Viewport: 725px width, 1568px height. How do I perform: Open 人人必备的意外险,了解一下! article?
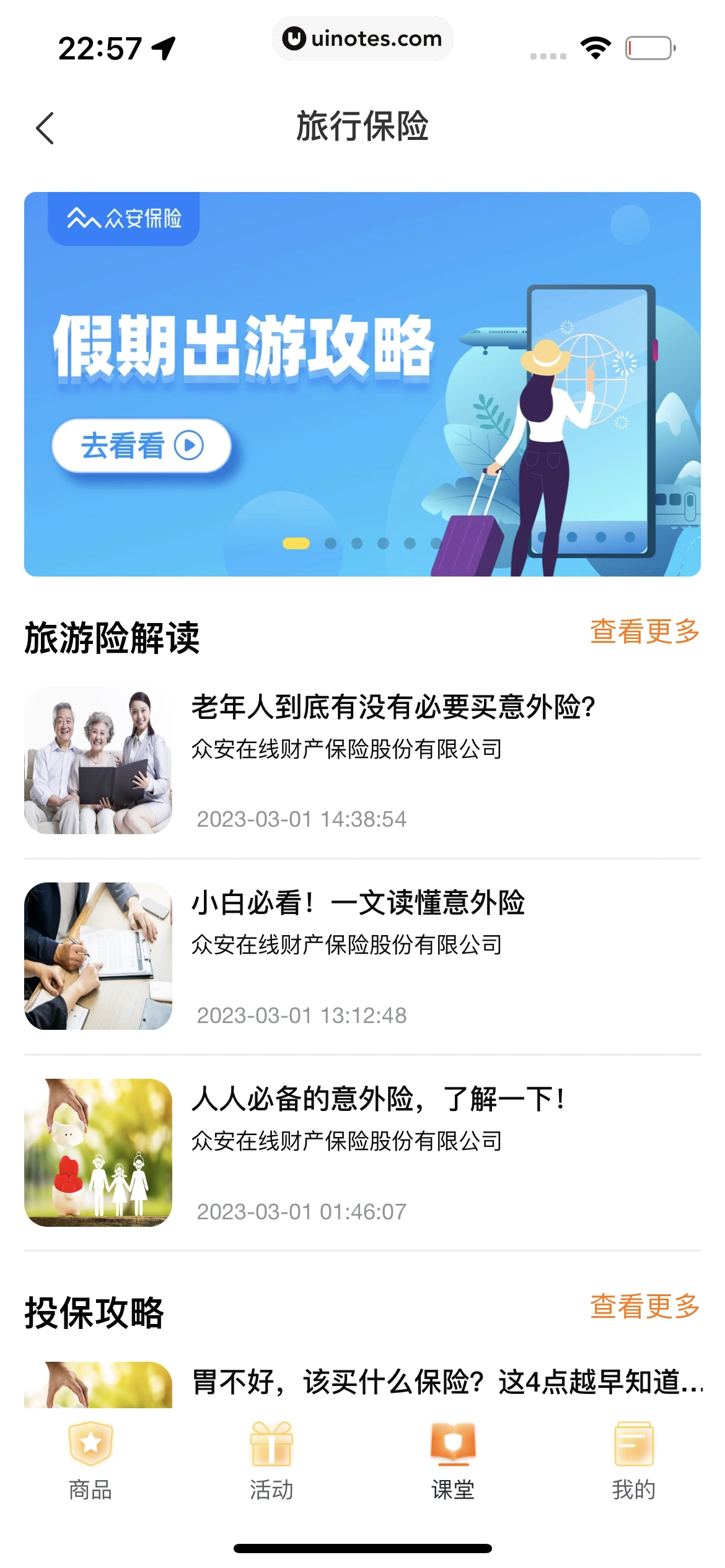pos(378,1099)
